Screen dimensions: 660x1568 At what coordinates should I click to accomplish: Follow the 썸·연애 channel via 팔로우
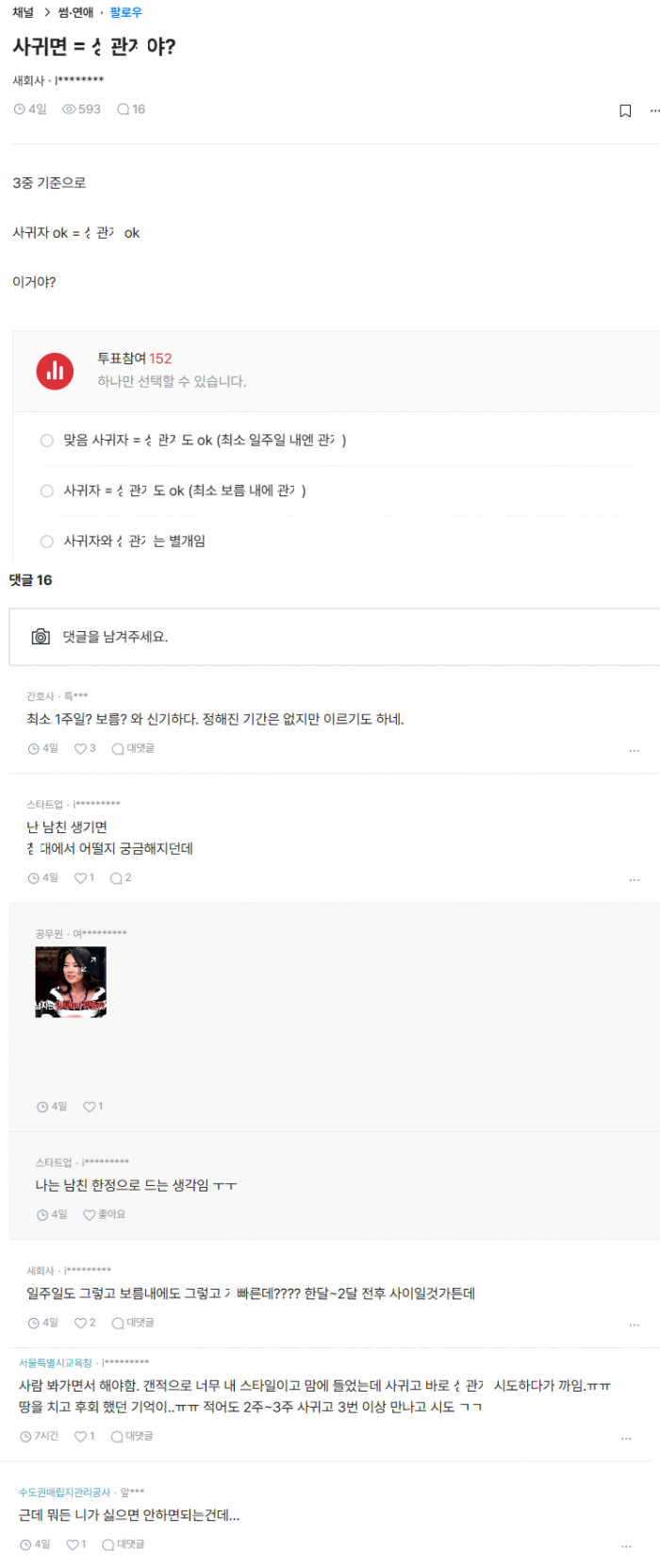(125, 12)
